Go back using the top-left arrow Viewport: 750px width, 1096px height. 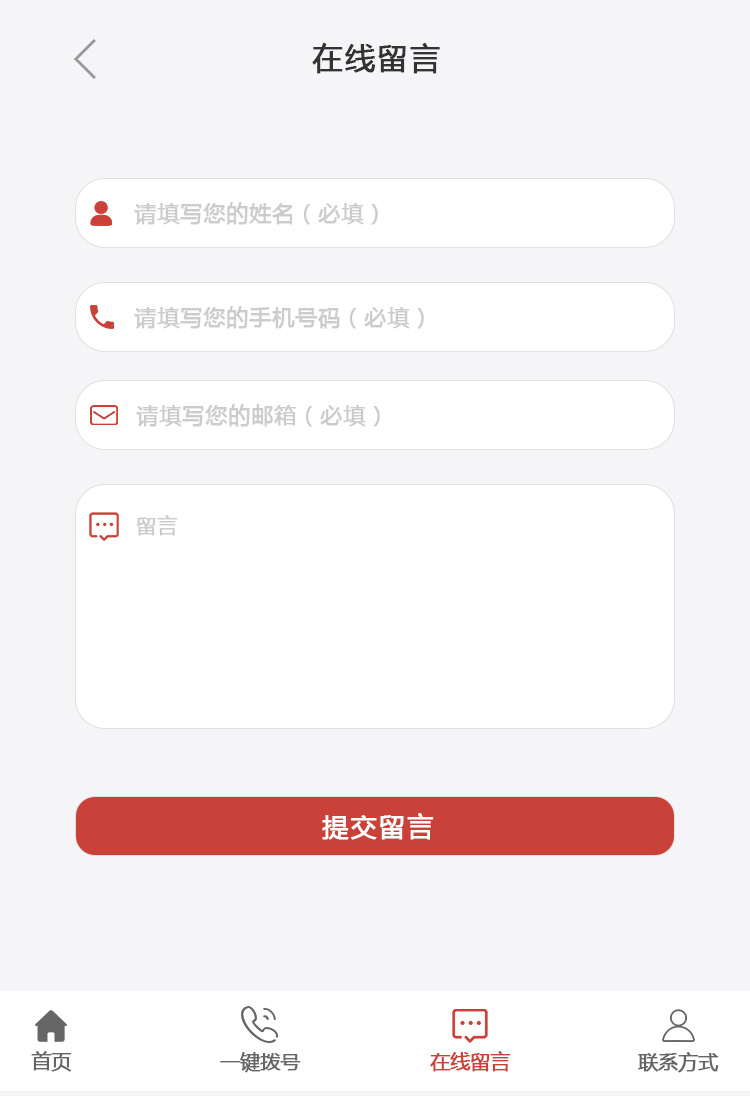85,59
